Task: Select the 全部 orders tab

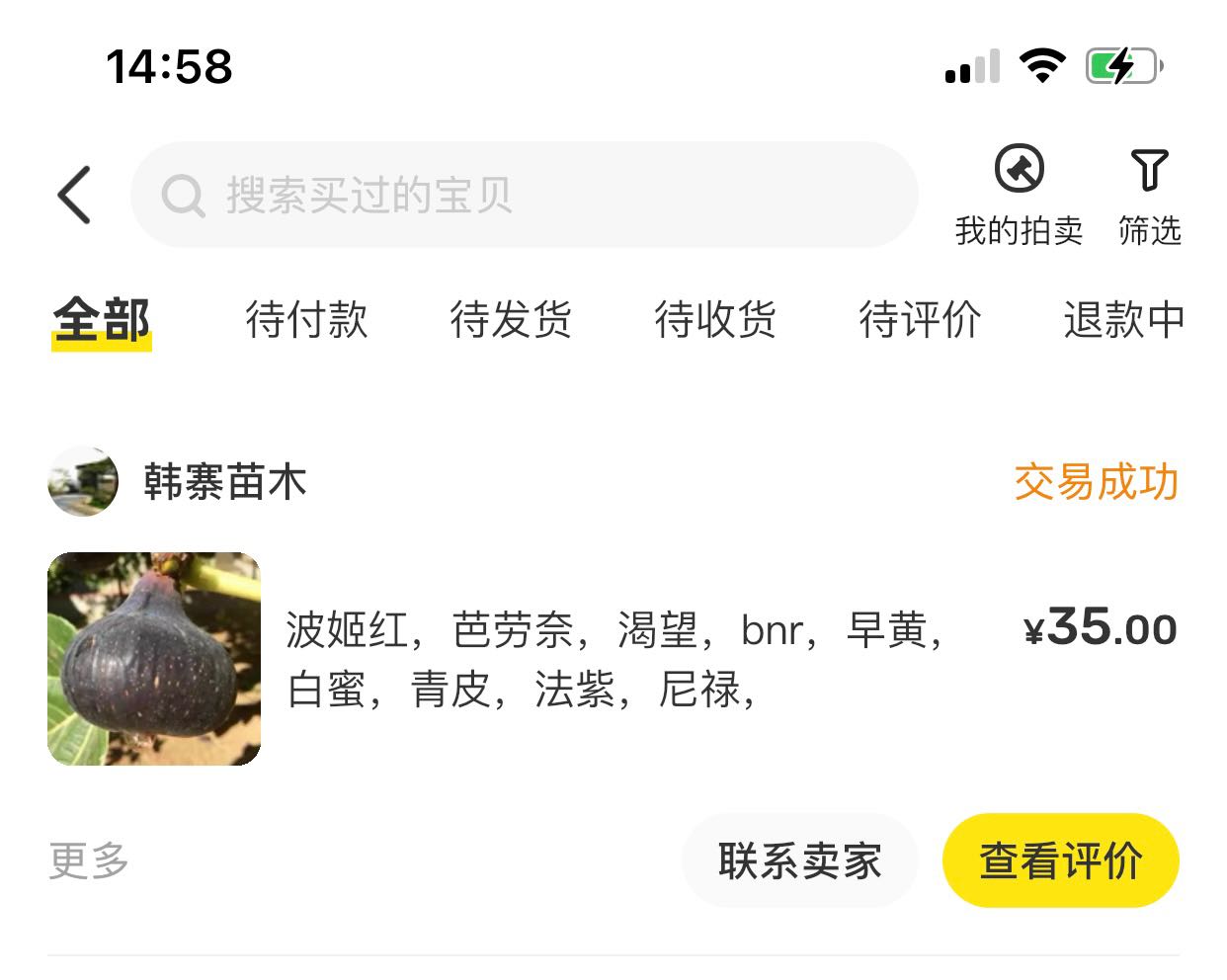Action: click(x=102, y=321)
